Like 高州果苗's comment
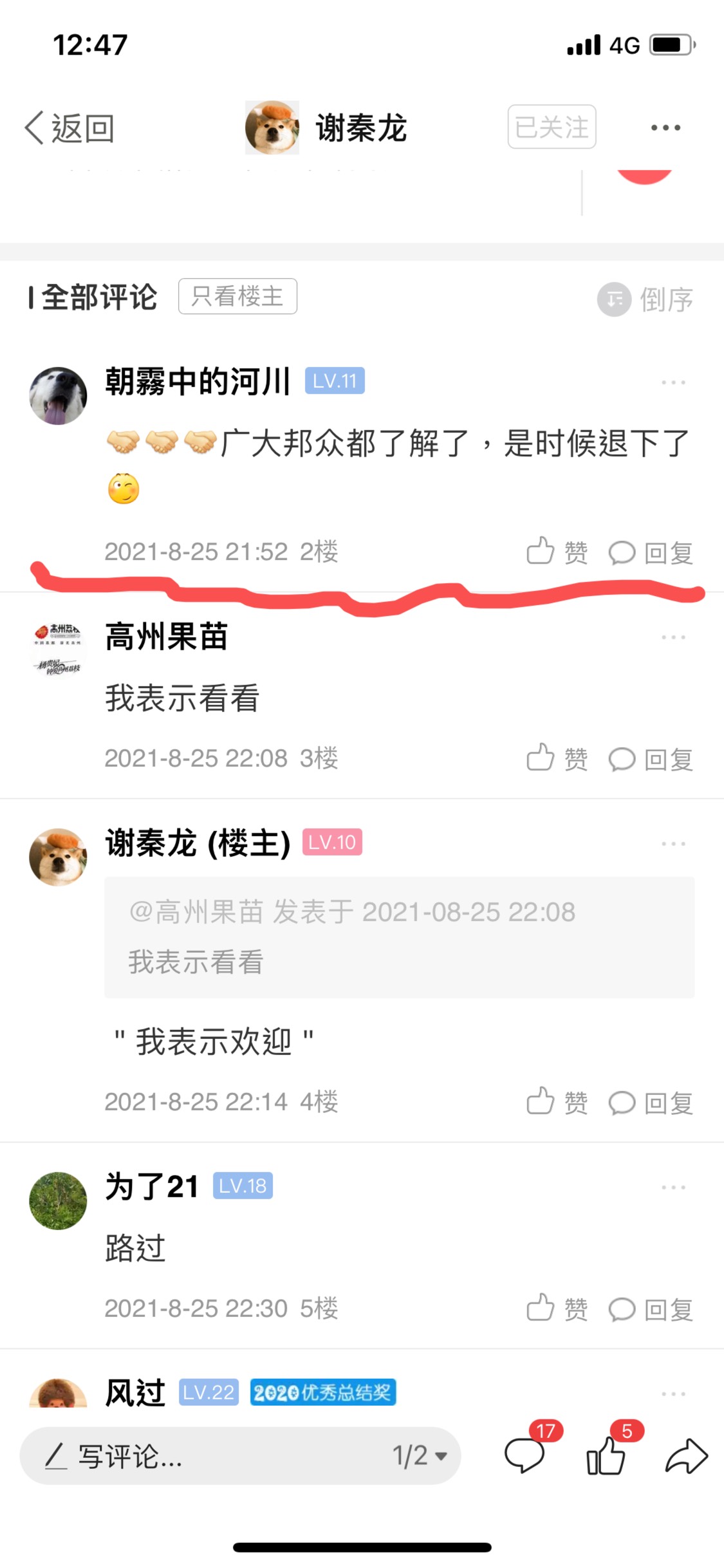The width and height of the screenshot is (724, 1568). click(x=557, y=758)
